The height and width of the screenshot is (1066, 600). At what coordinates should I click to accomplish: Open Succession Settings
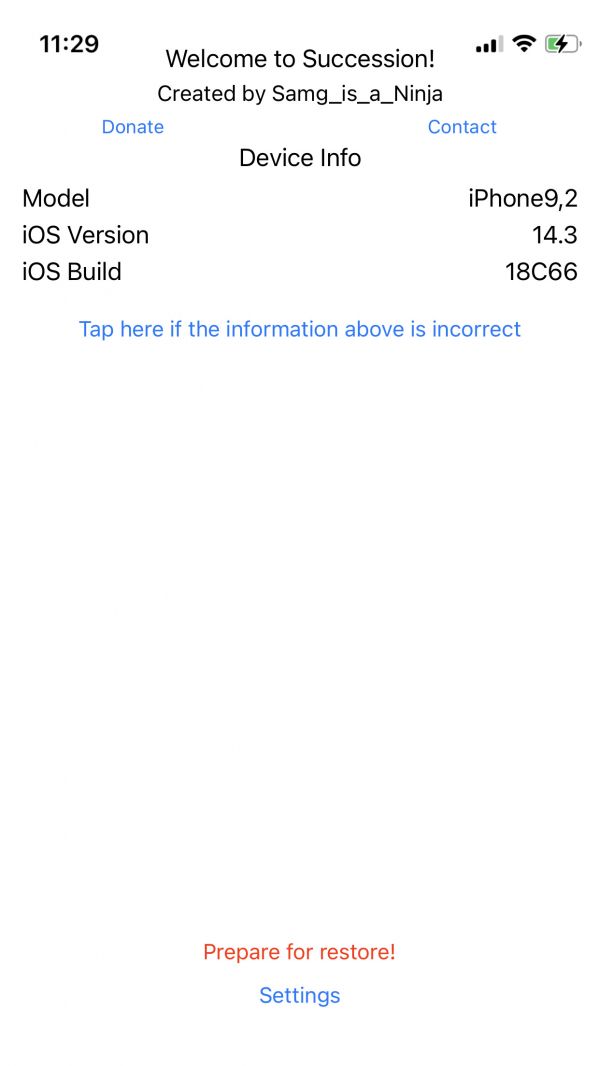click(x=300, y=995)
